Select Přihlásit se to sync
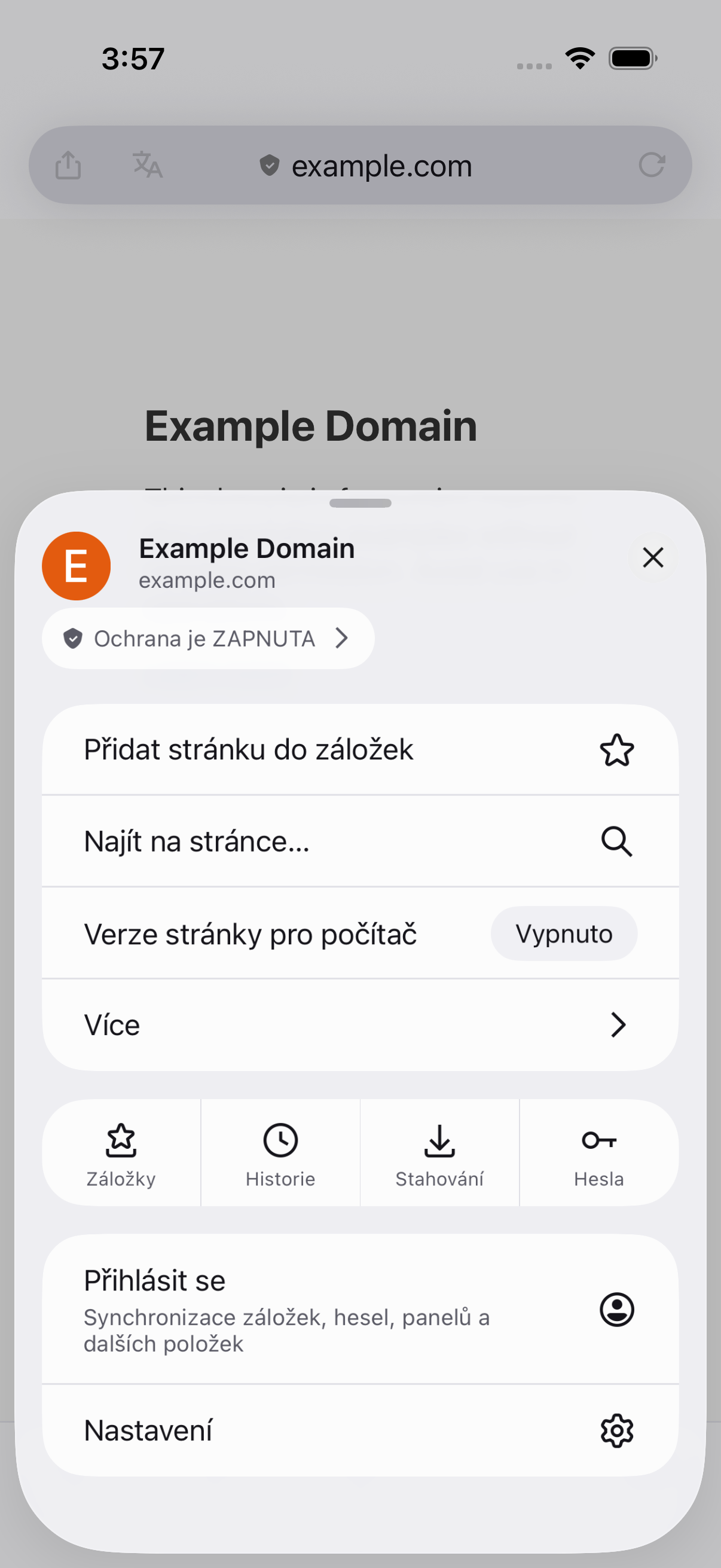This screenshot has width=721, height=1568. point(360,1309)
